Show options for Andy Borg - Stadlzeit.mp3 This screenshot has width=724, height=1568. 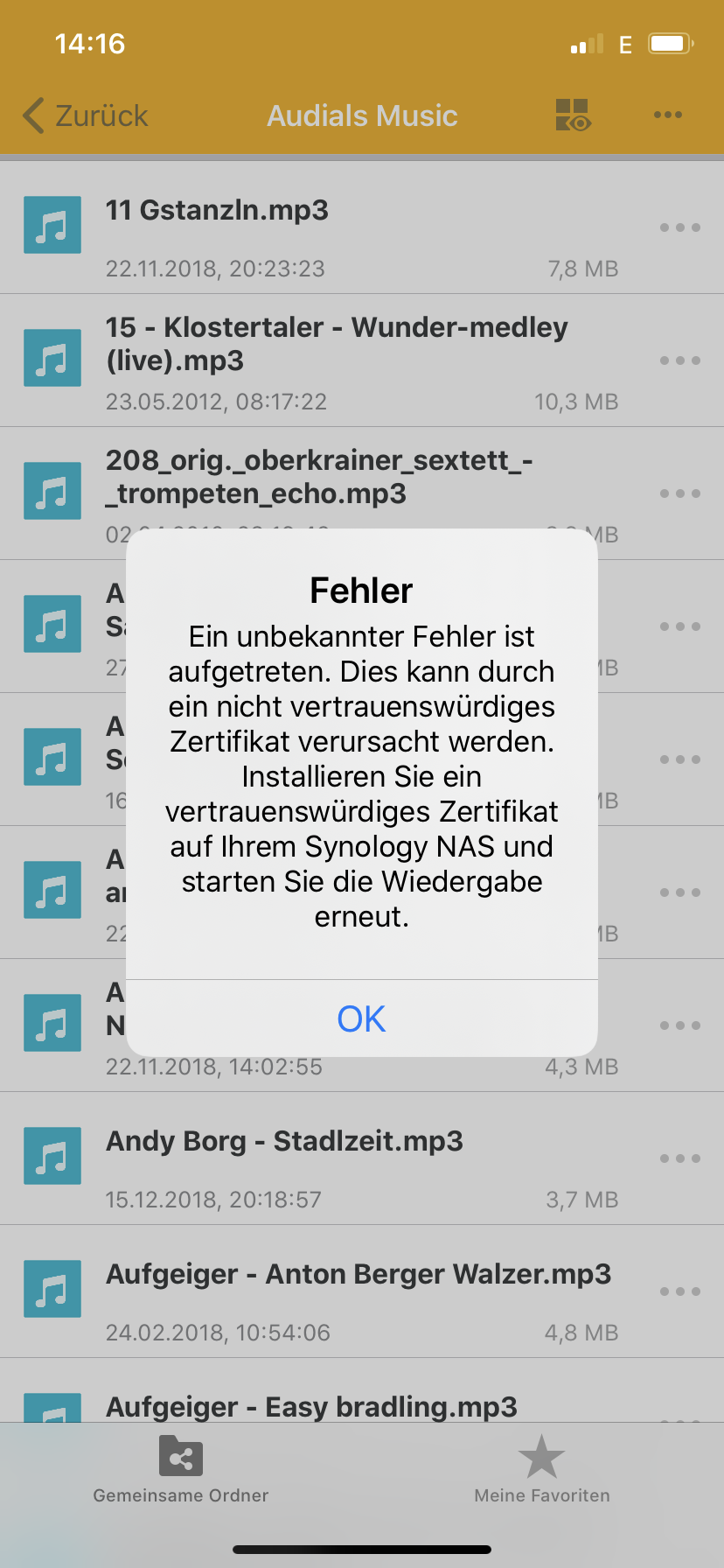pos(680,1158)
